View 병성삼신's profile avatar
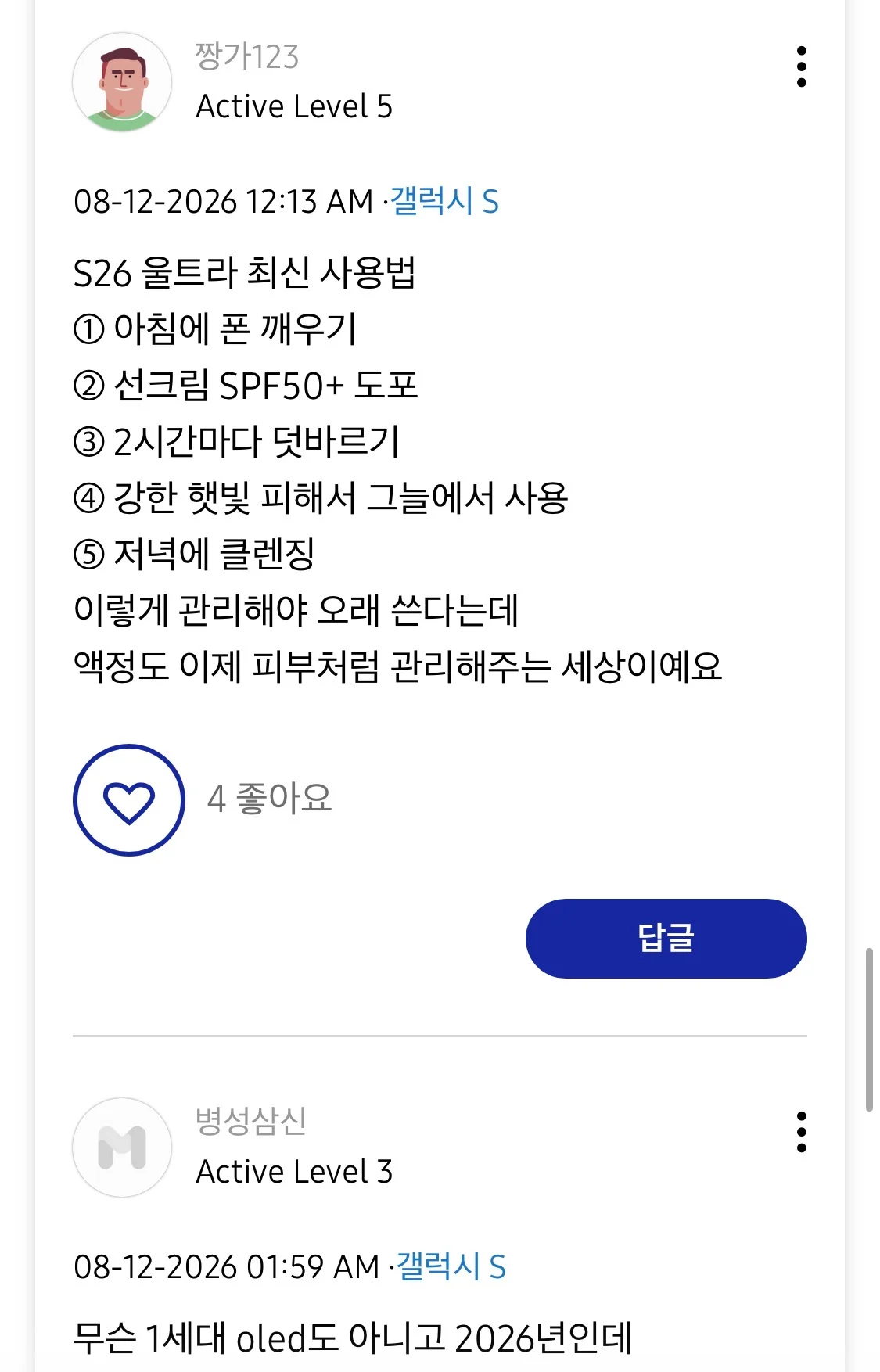Screen dimensions: 880x1372 pyautogui.click(x=122, y=1147)
